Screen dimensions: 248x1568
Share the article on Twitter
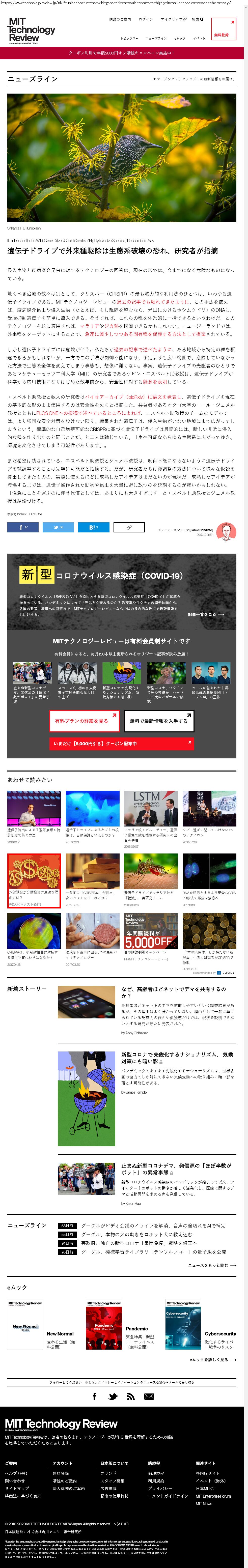point(58,527)
